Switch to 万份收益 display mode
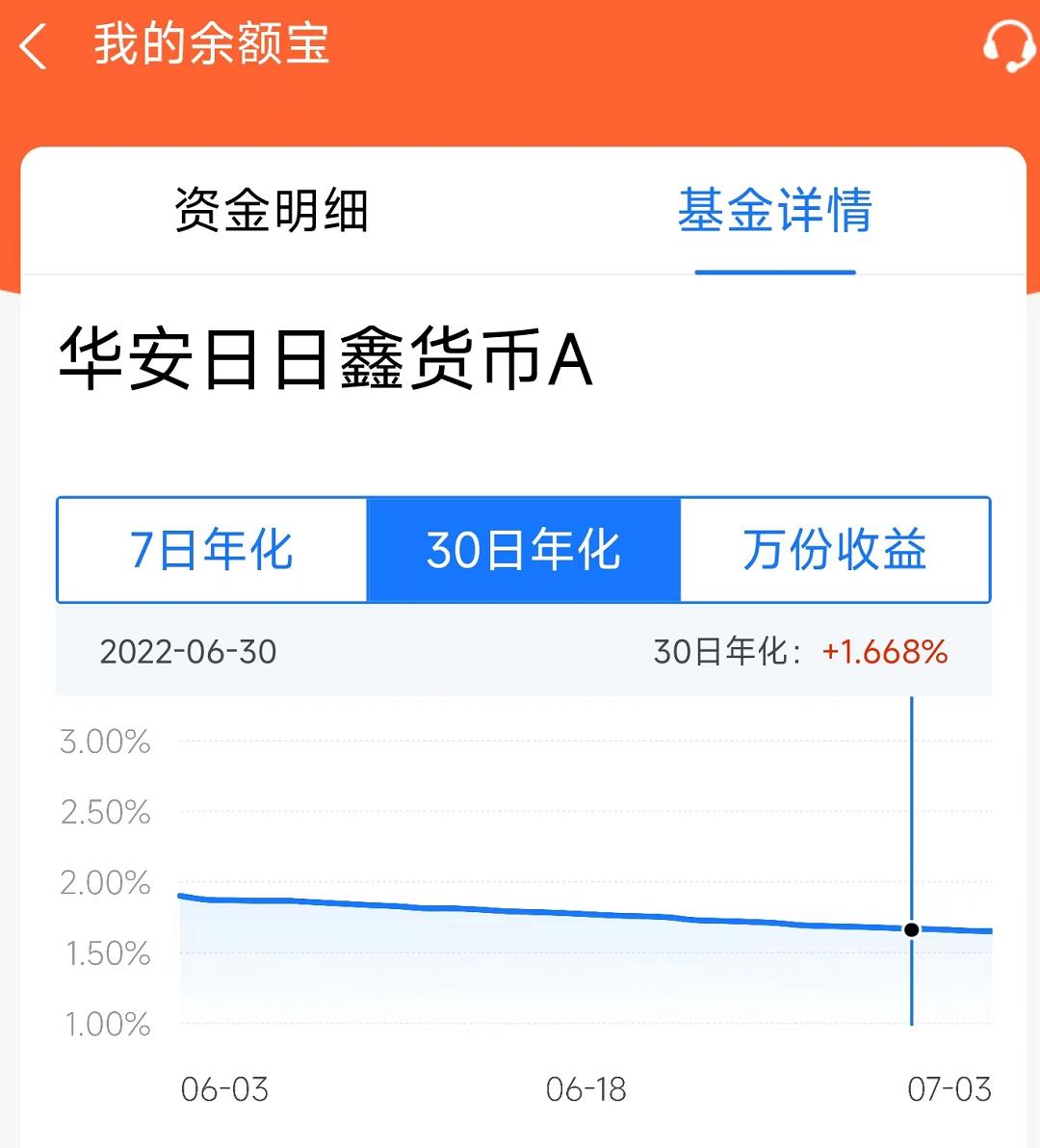Viewport: 1040px width, 1148px height. click(834, 550)
